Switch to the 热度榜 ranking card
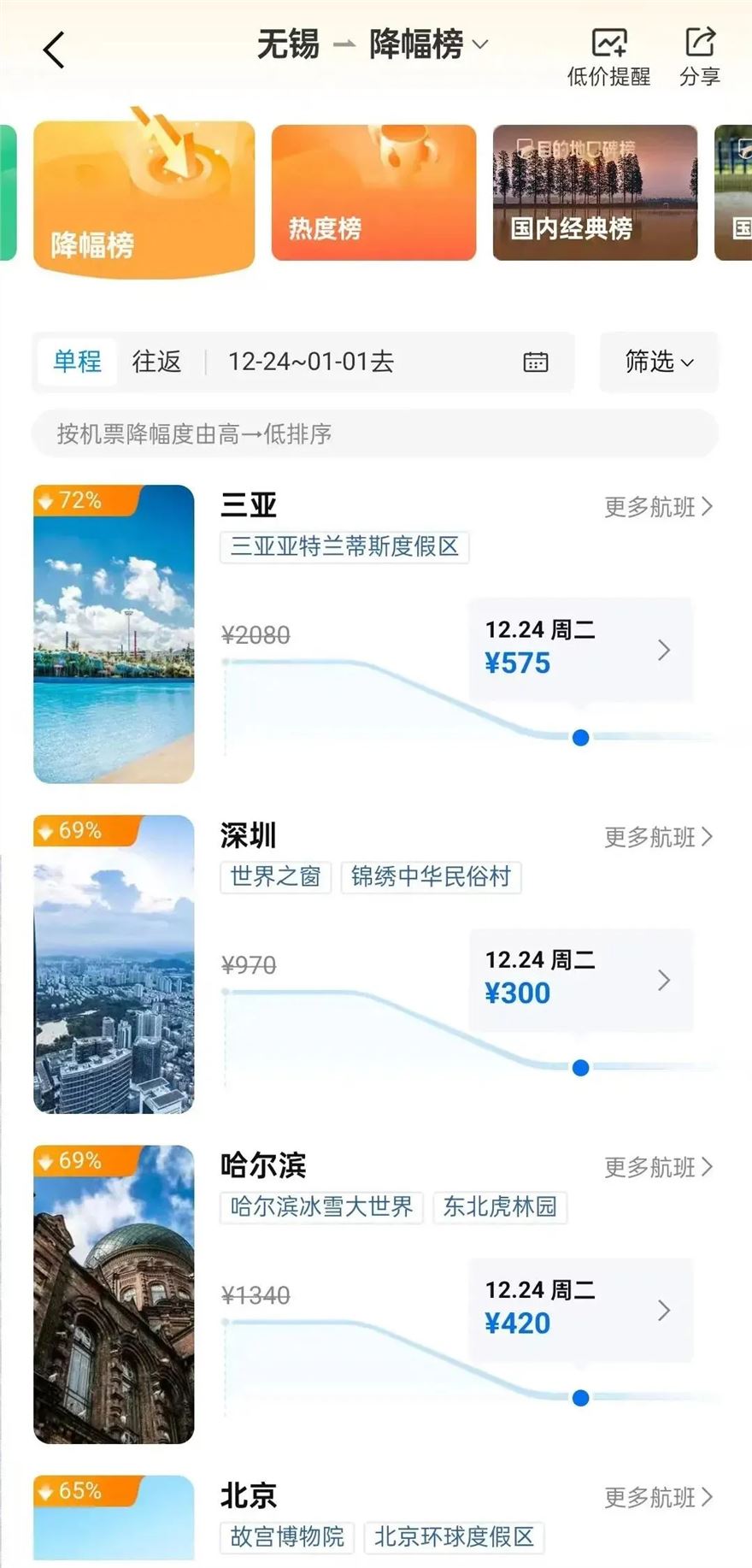The image size is (752, 1568). 373,192
